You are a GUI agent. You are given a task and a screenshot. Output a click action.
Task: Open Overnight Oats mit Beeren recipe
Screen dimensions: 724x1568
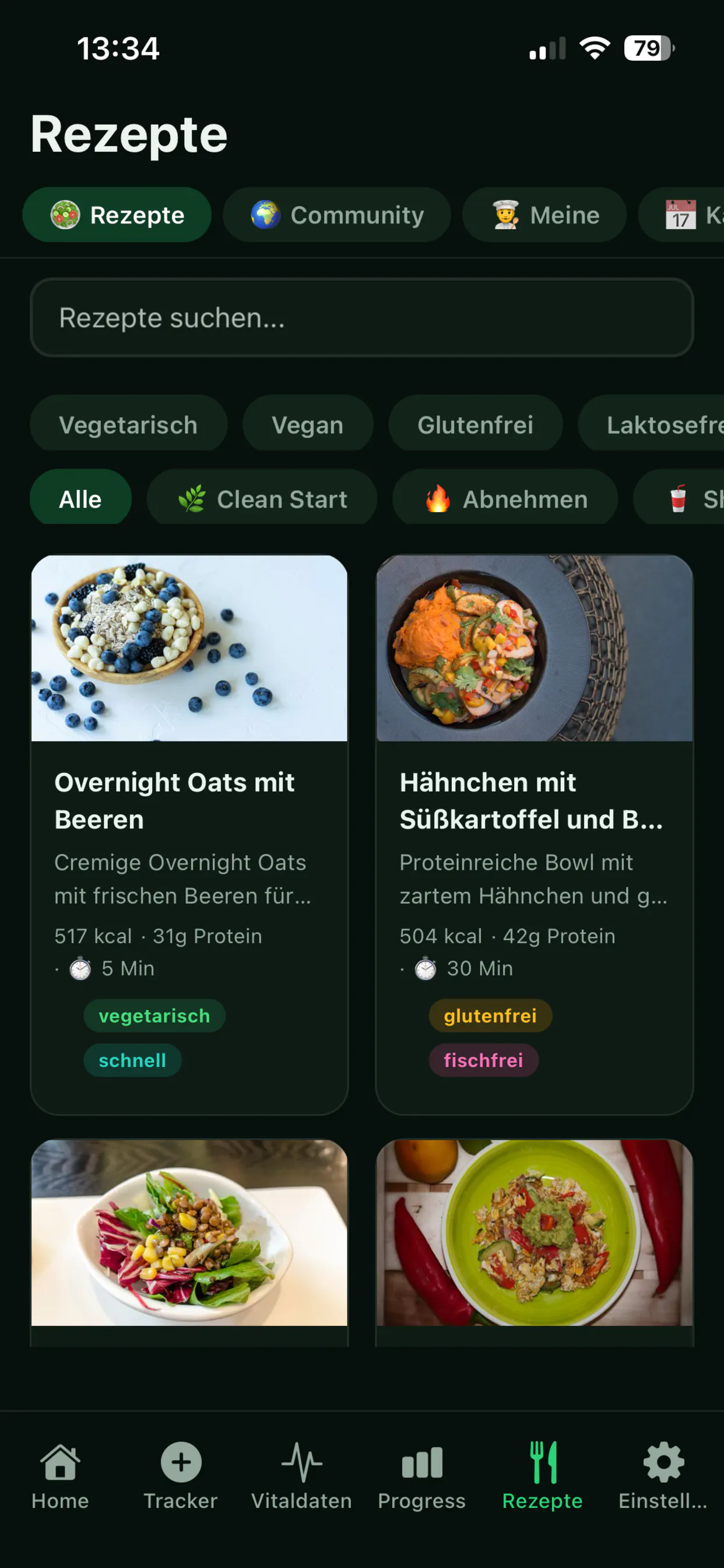pos(189,835)
